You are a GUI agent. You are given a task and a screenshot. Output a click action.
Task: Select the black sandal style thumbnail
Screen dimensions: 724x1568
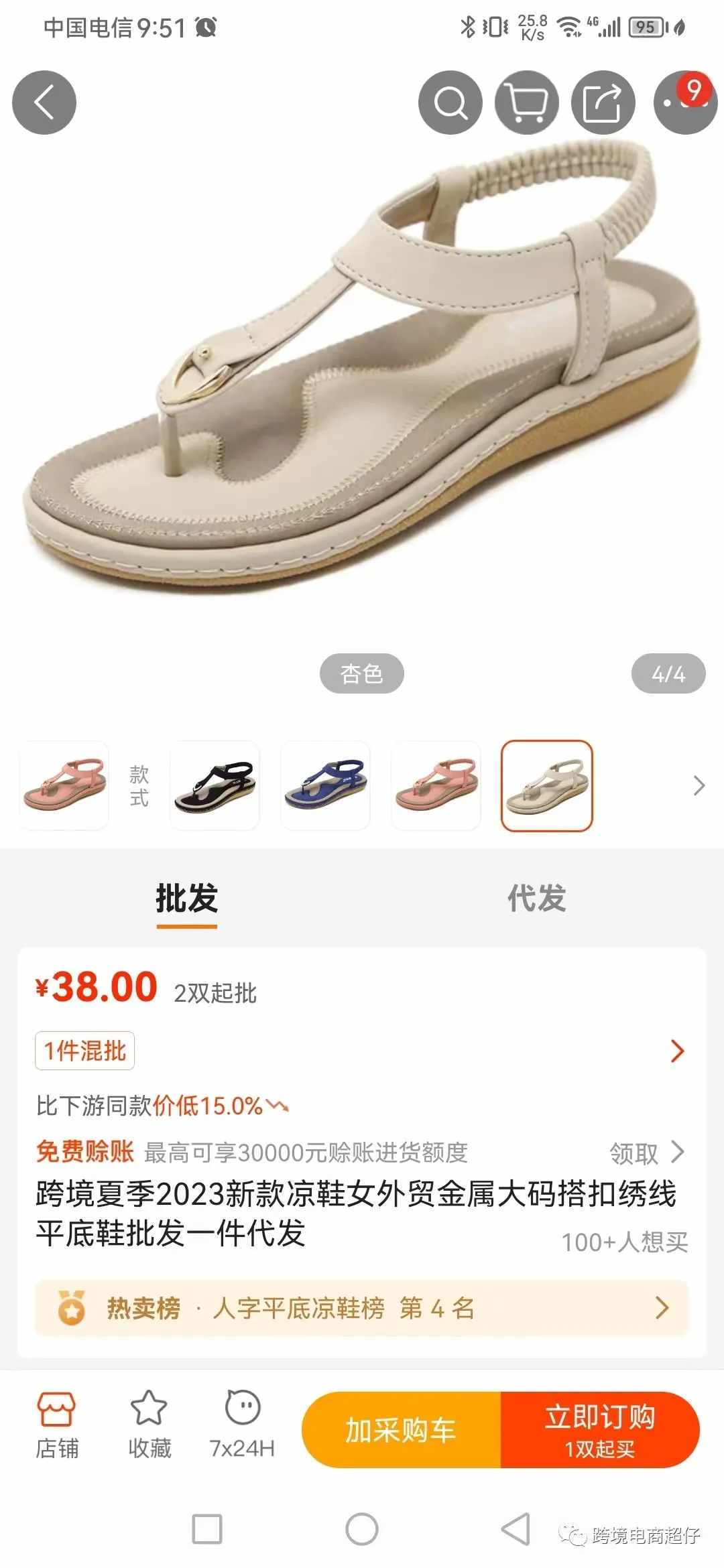click(215, 785)
